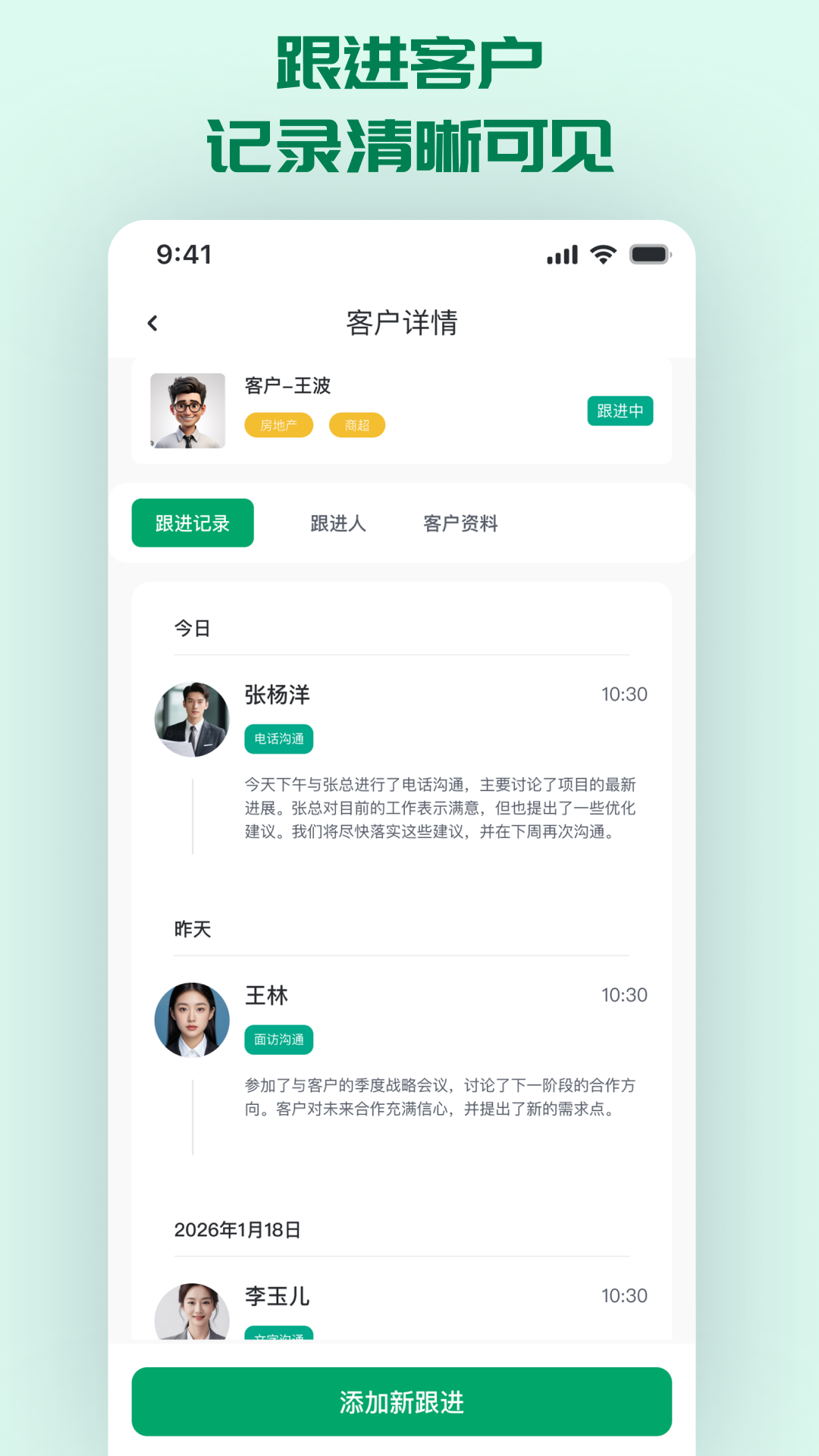
Task: Tap the 添加新跟进 button
Action: [x=401, y=1401]
